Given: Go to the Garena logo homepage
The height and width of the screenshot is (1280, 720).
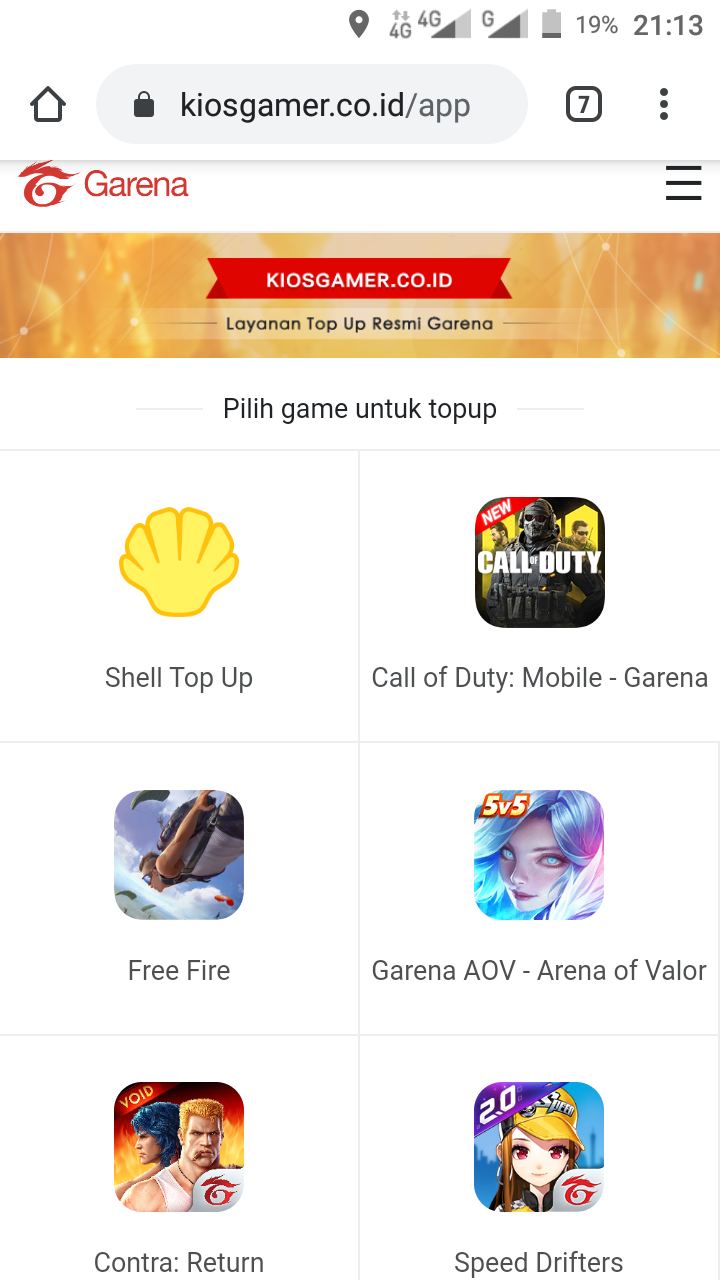Looking at the screenshot, I should [x=103, y=184].
